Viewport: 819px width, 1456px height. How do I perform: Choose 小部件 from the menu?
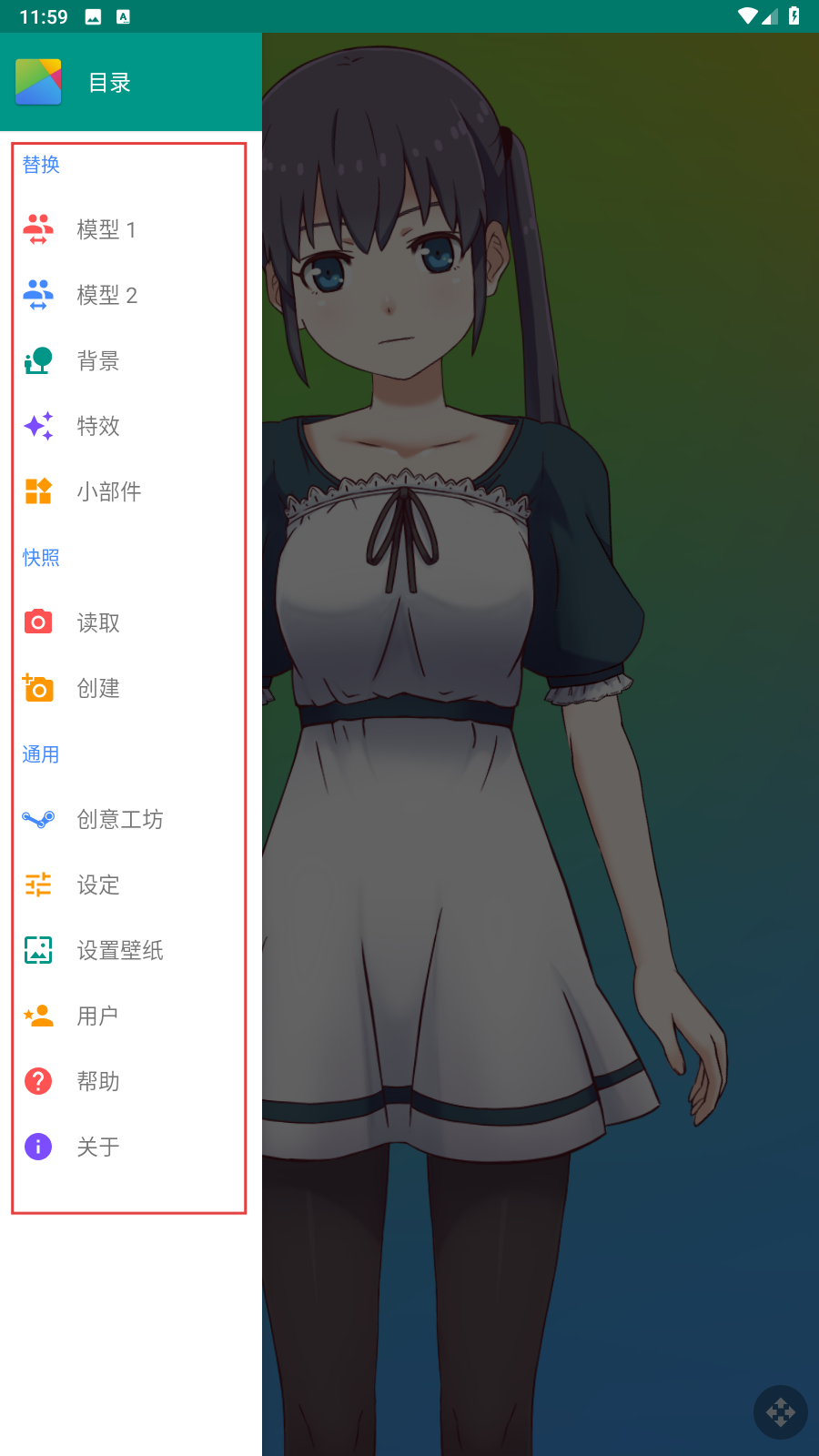point(131,491)
